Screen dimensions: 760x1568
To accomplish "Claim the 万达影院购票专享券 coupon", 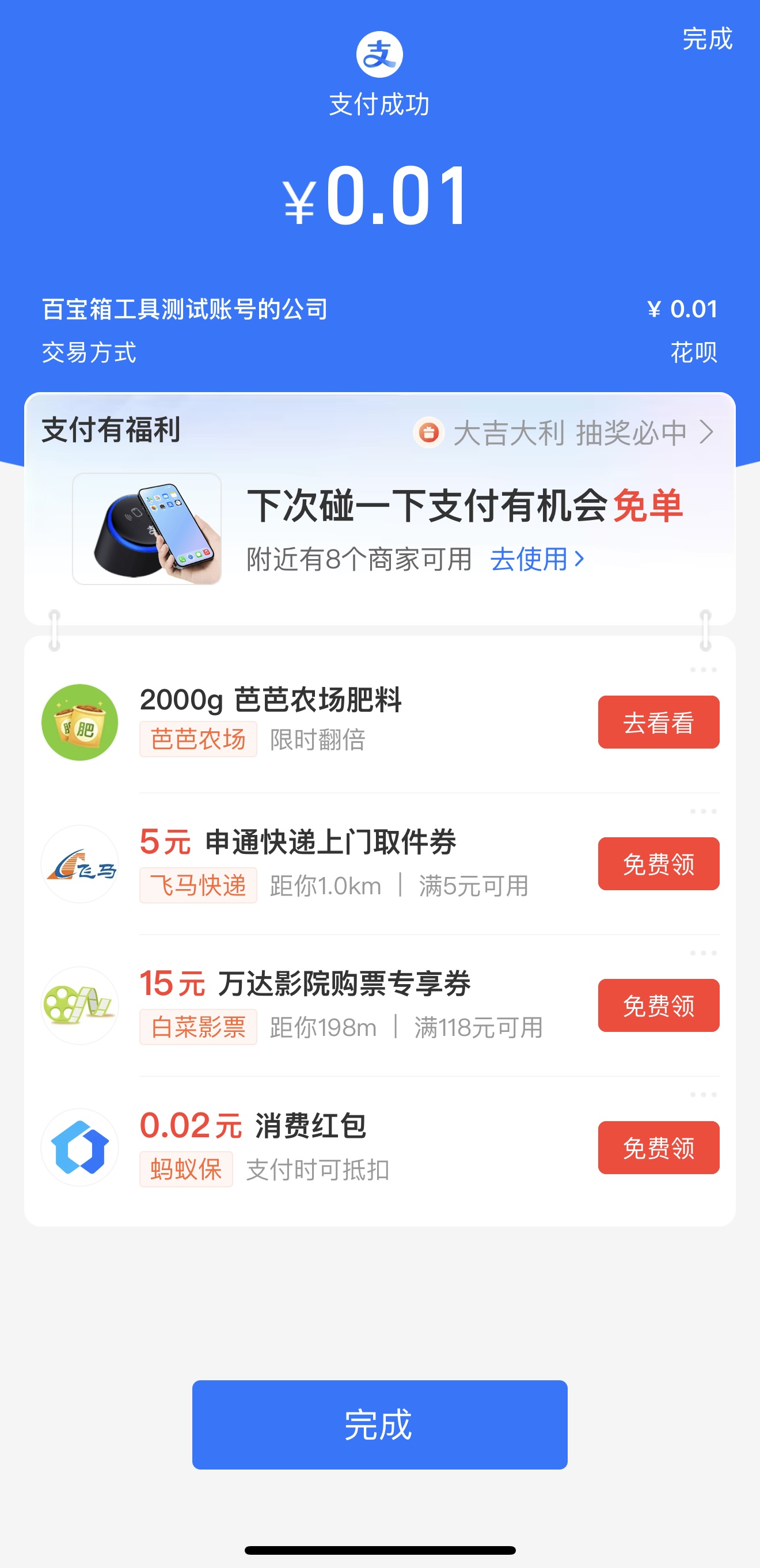I will pos(659,1005).
